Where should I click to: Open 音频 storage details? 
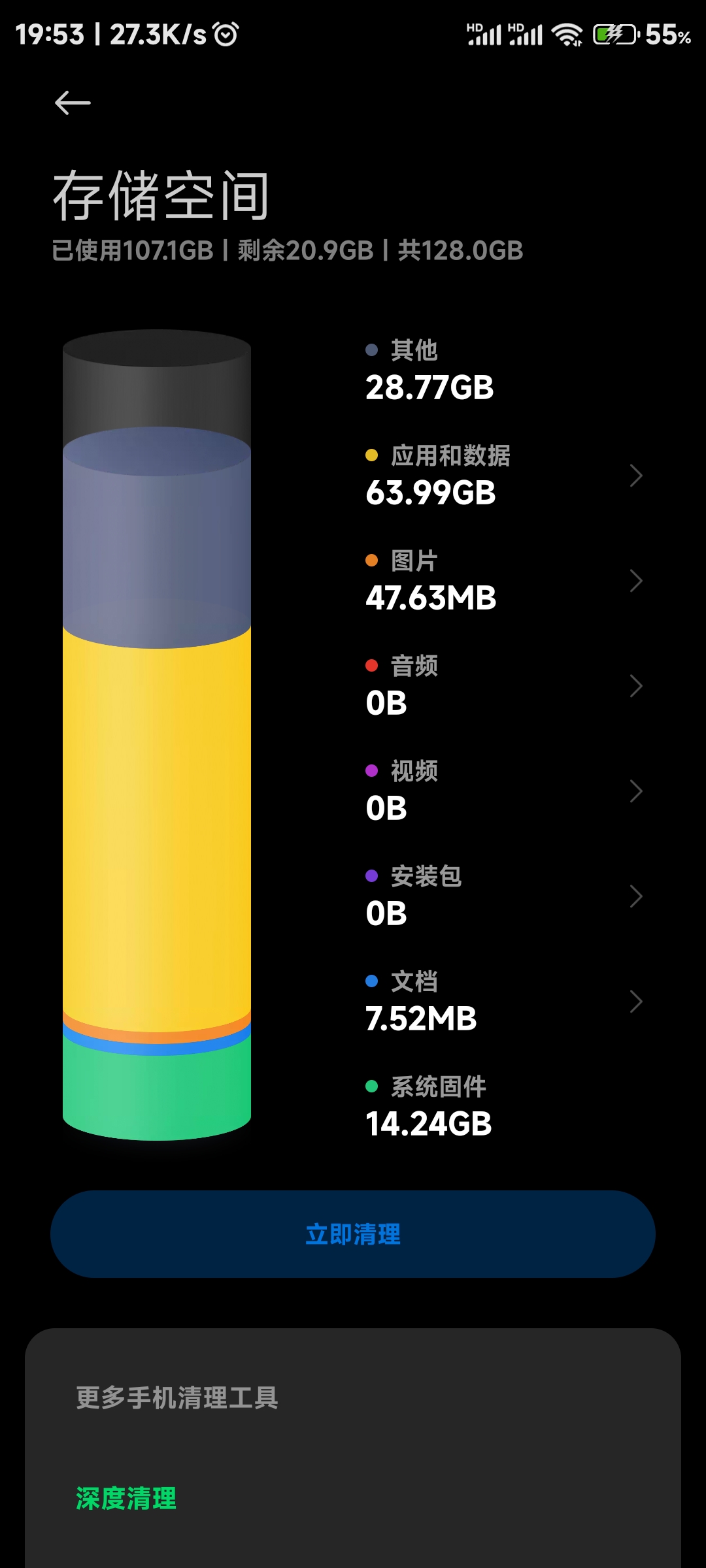coord(503,685)
